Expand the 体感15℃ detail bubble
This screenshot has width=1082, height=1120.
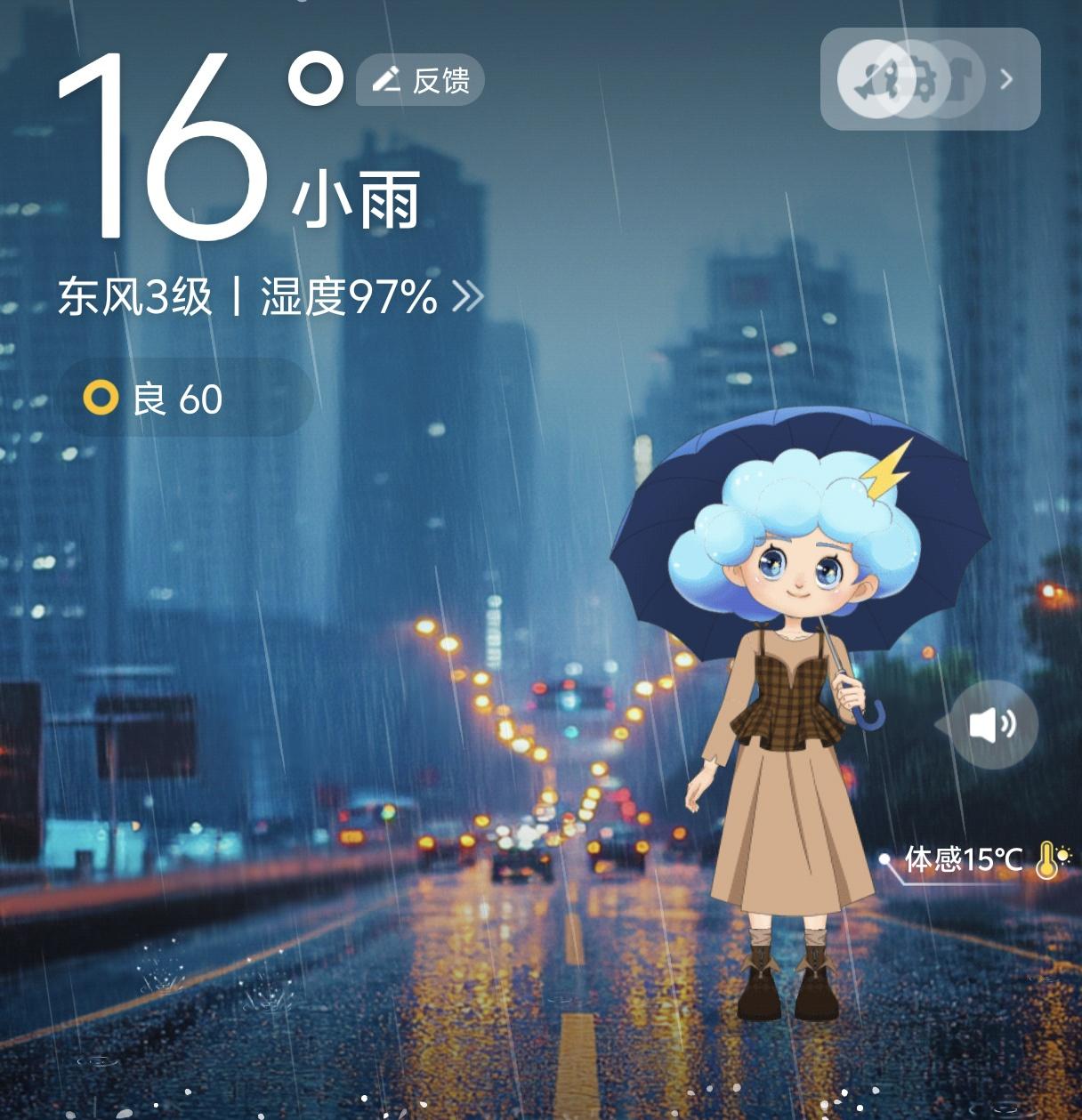coord(965,859)
